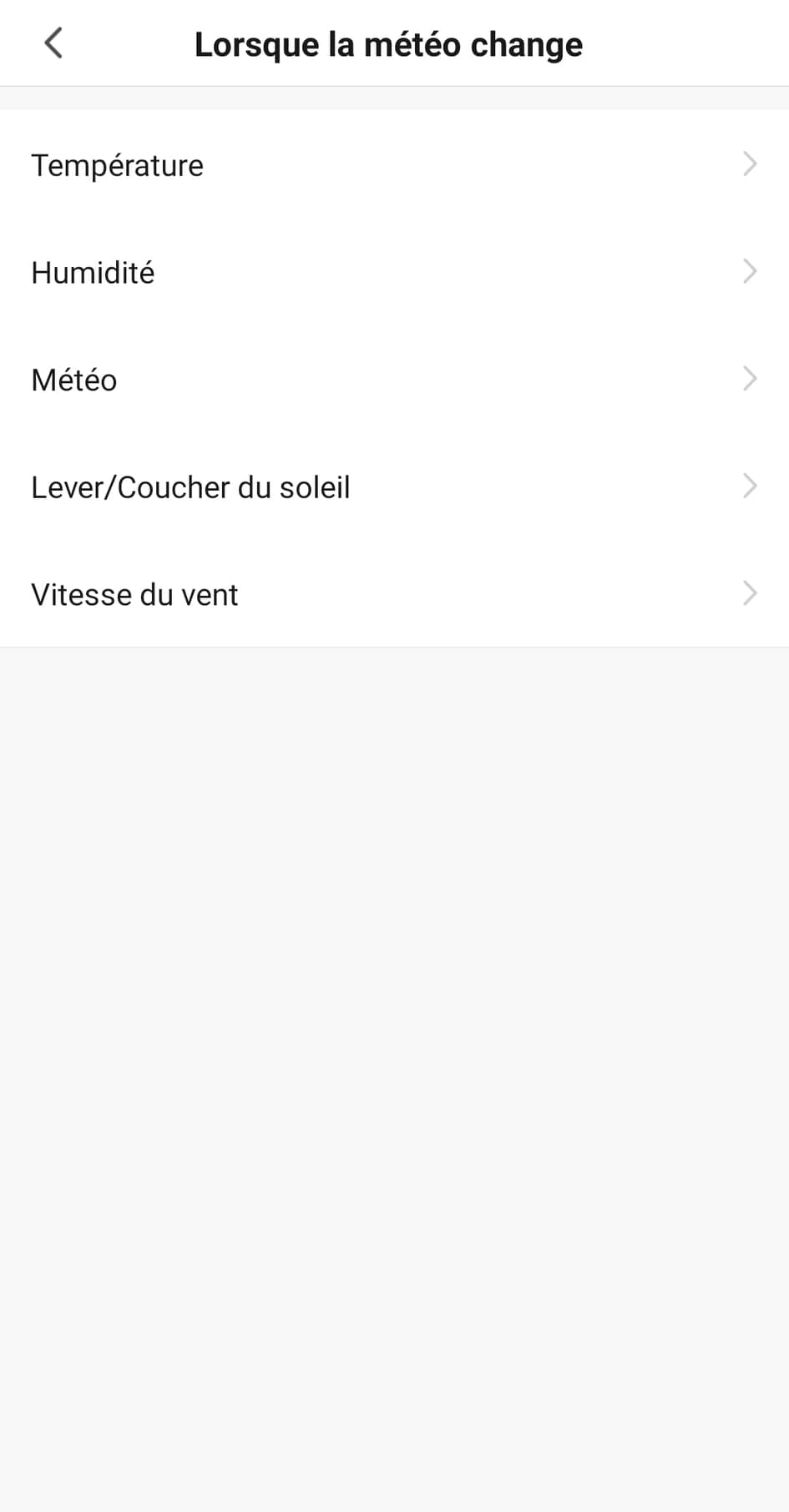Open the Température condition
The width and height of the screenshot is (789, 1512).
coord(394,165)
